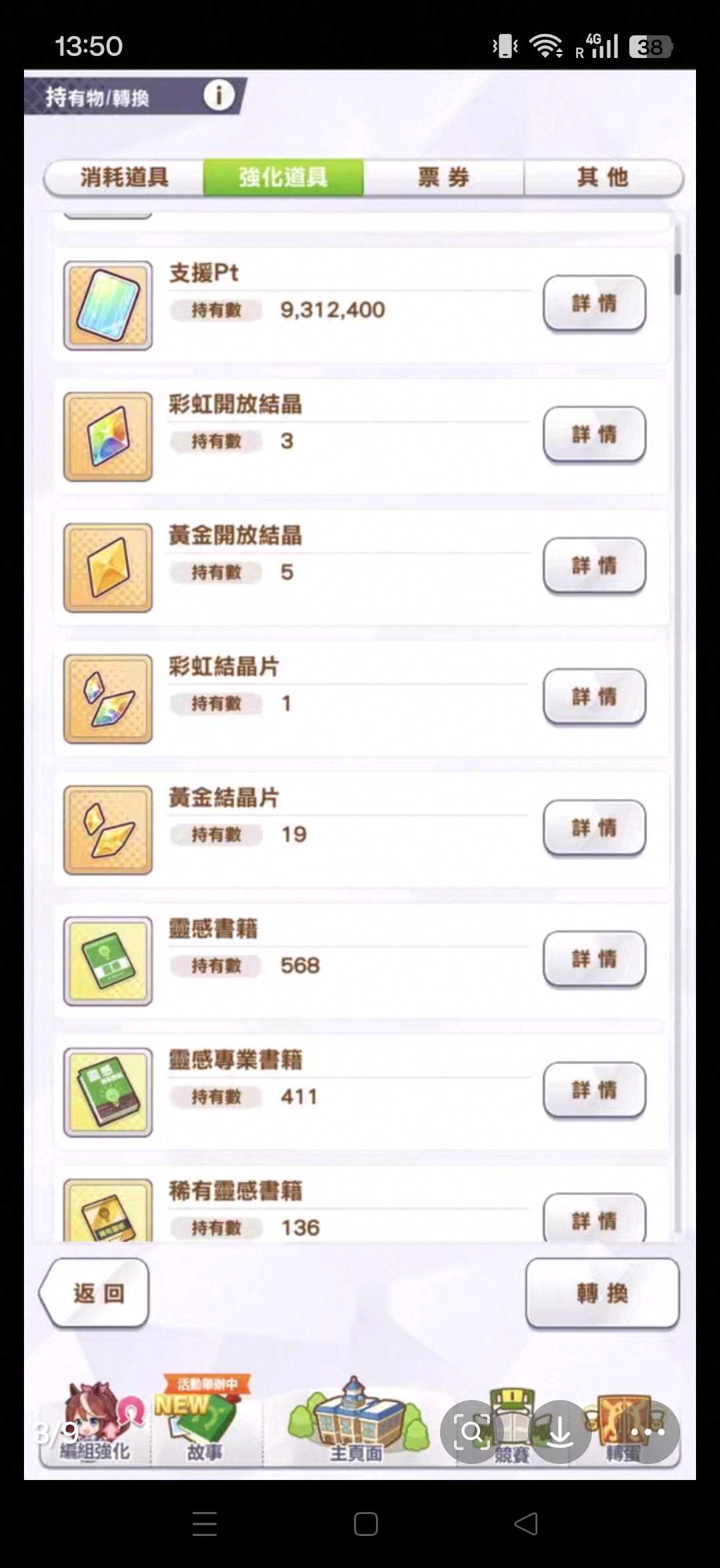Open the info icon beside 持有物/轉換

coord(219,95)
